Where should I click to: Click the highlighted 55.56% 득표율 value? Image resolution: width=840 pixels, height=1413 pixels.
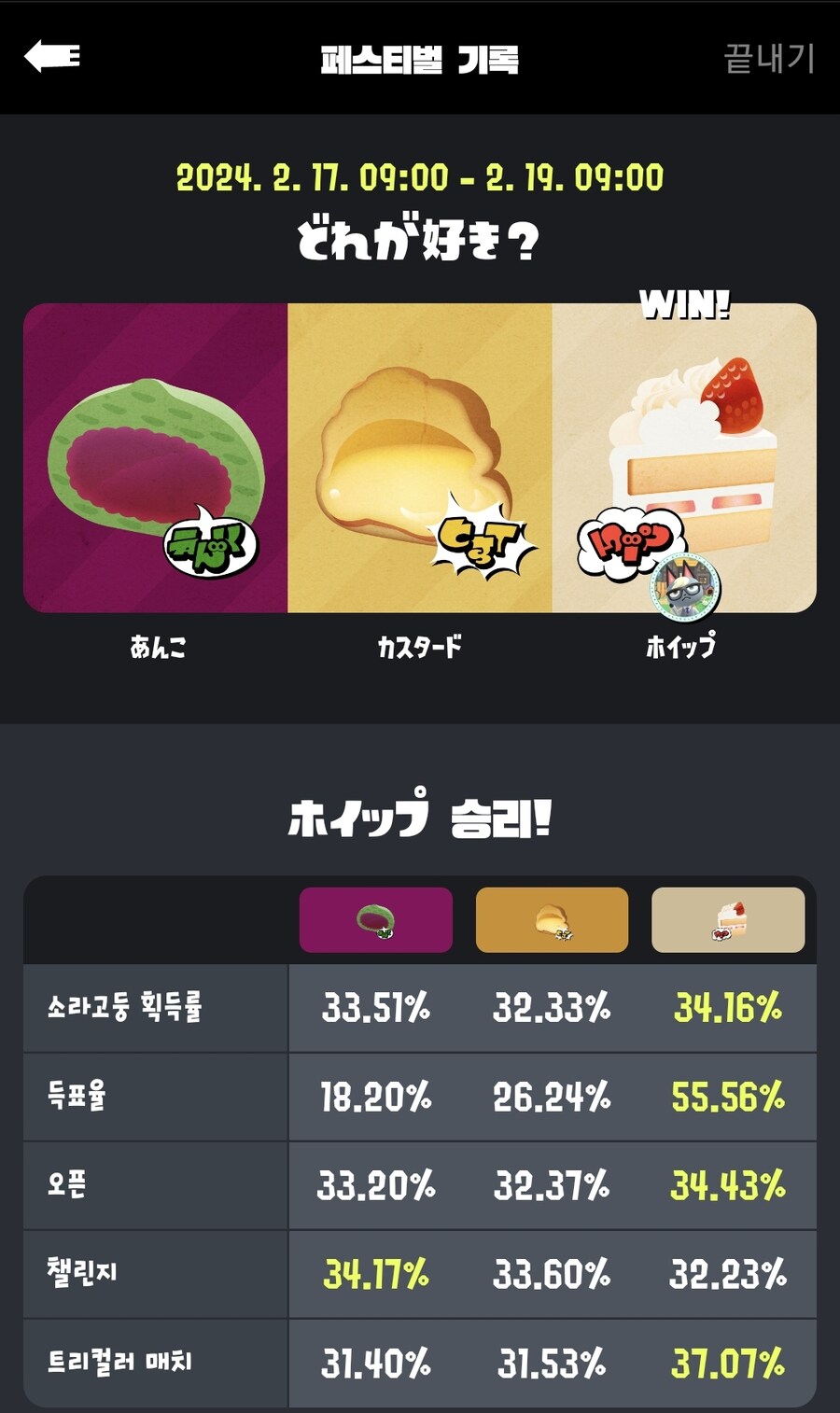[x=729, y=1098]
